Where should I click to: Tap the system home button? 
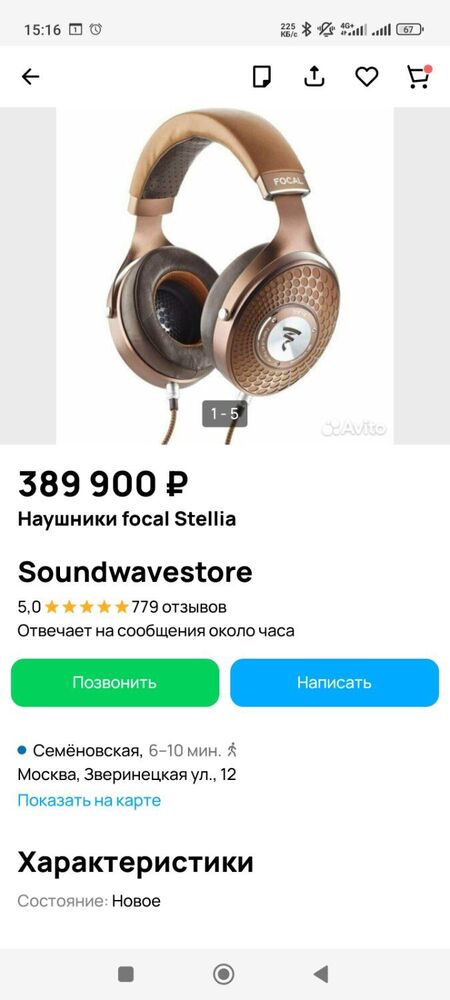(x=224, y=974)
